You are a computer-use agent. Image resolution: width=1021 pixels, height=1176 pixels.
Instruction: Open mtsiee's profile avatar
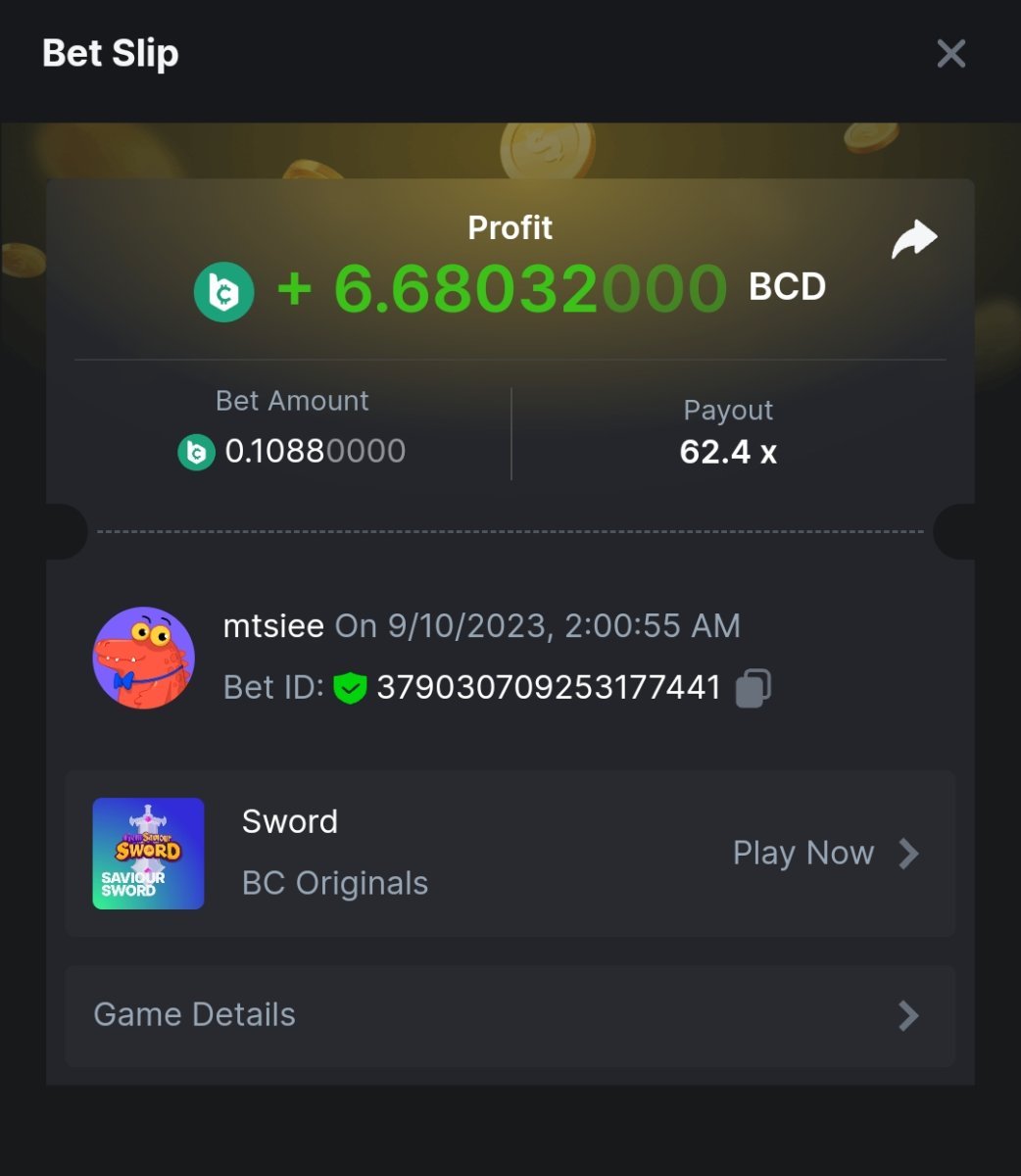pyautogui.click(x=144, y=658)
